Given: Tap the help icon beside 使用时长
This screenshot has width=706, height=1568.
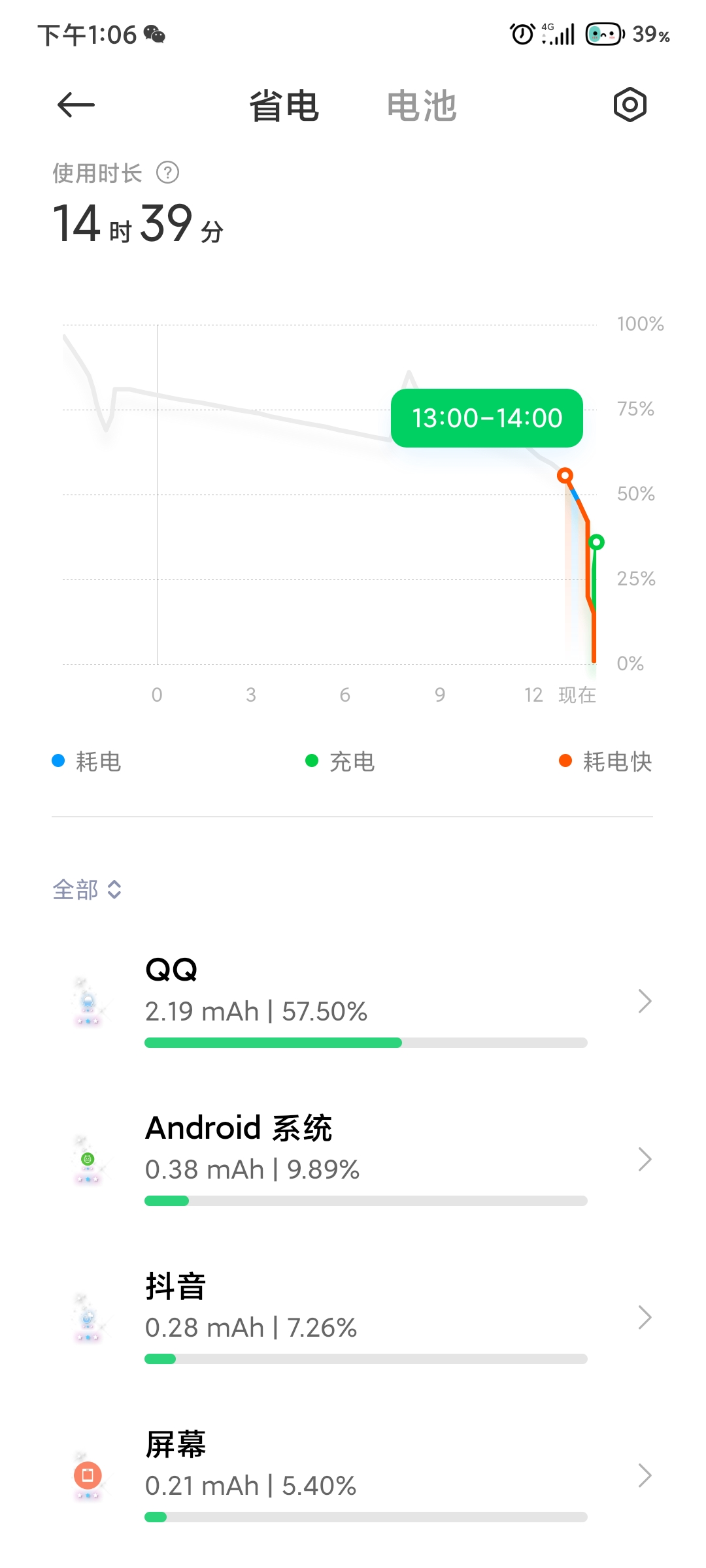Looking at the screenshot, I should [168, 173].
